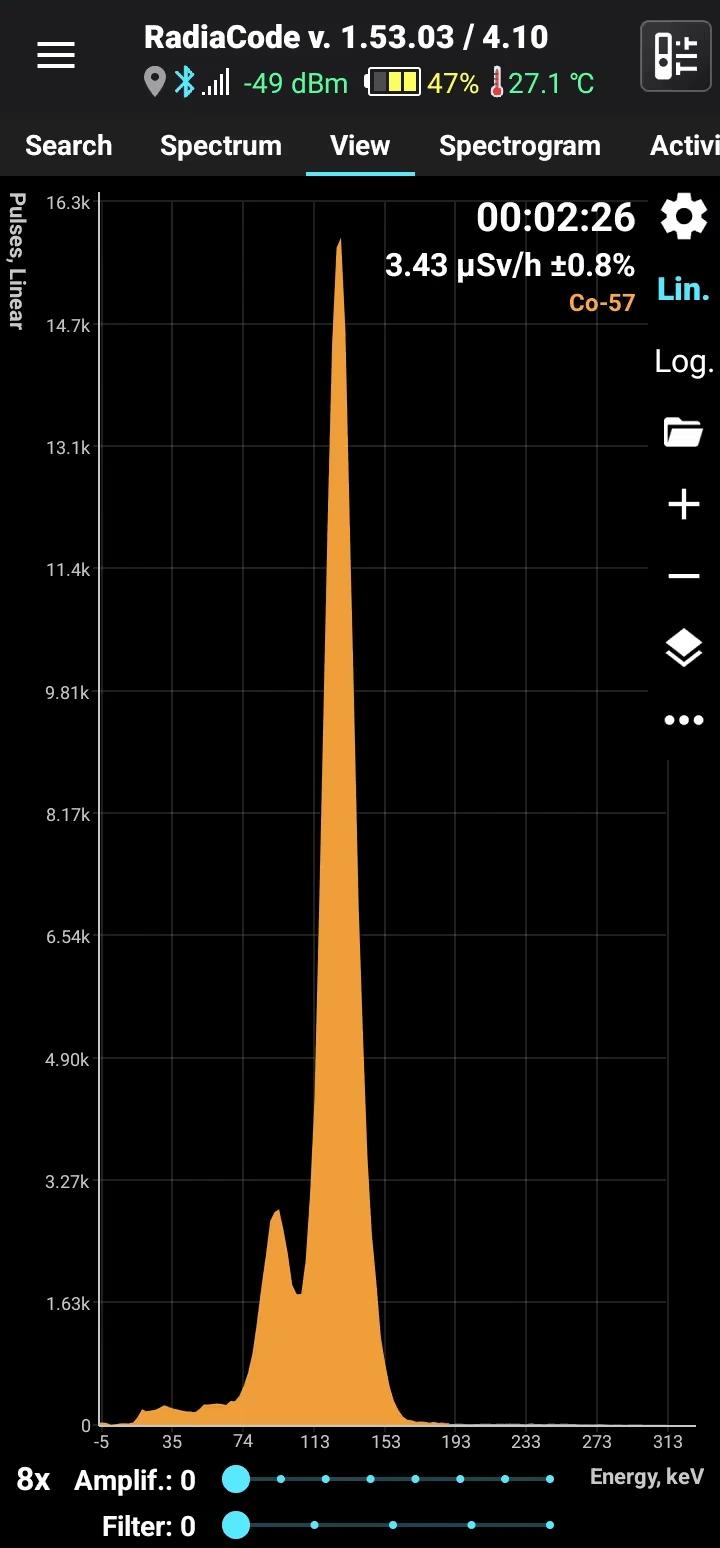This screenshot has height=1548, width=720.
Task: Zoom in with the plus icon
Action: pos(684,505)
